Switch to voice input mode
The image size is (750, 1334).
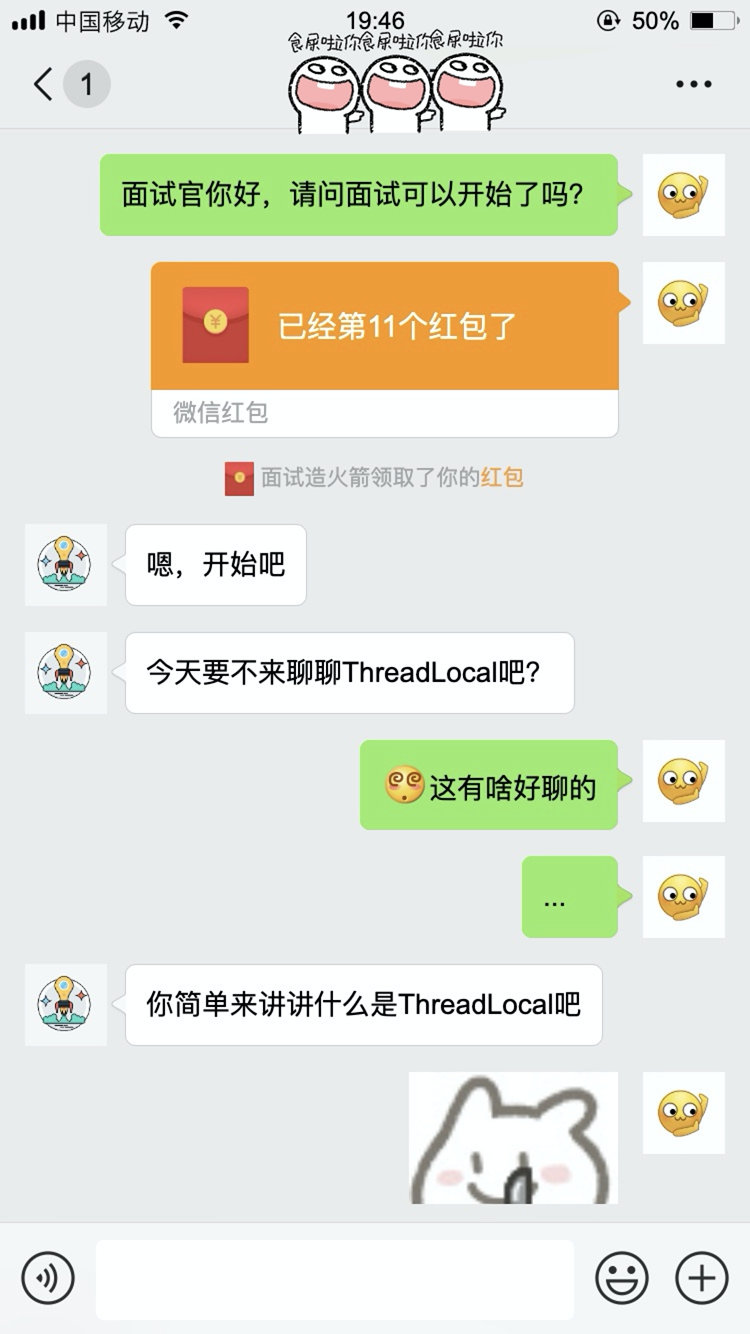tap(48, 1278)
